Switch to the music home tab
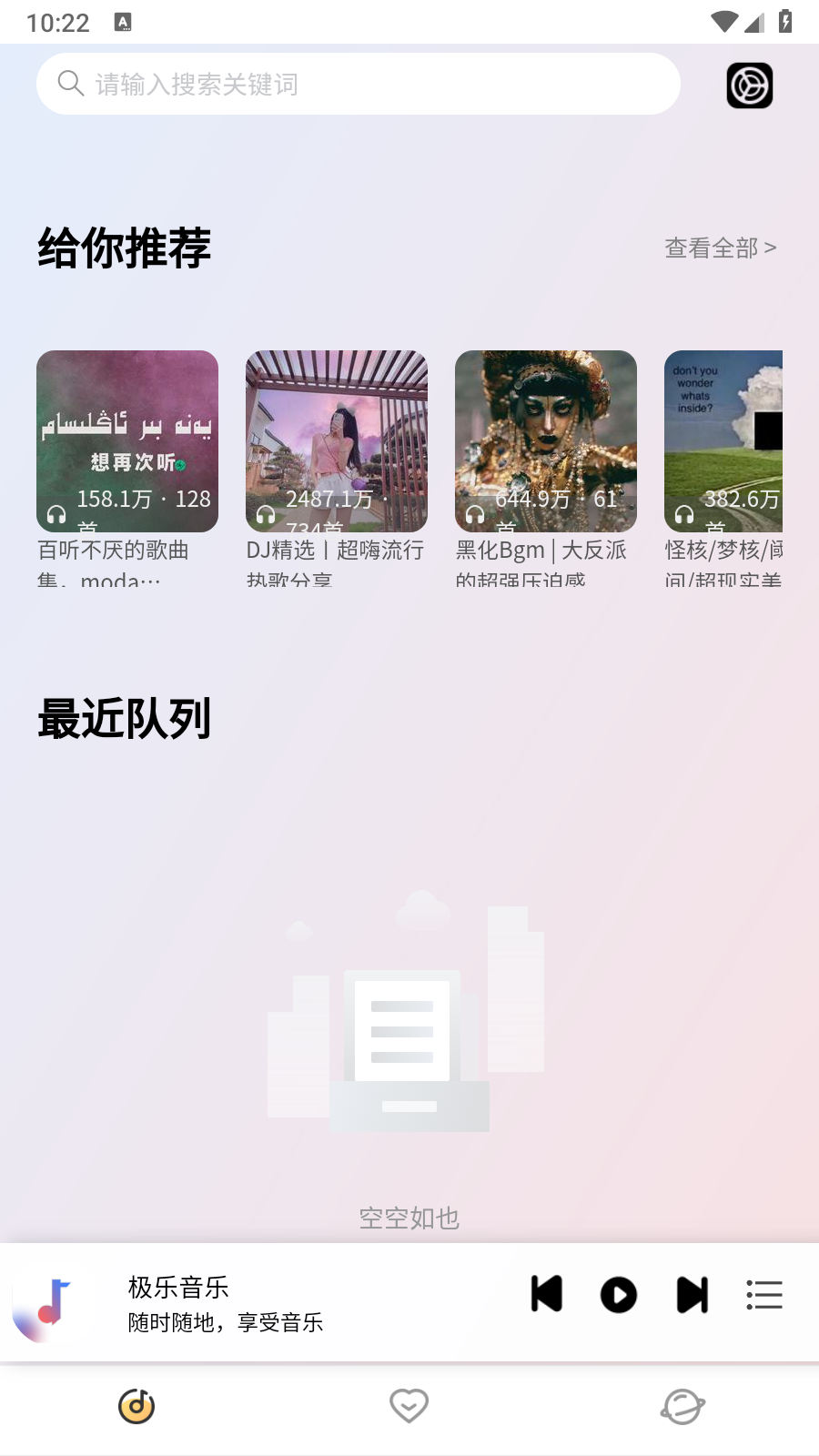 (x=136, y=1407)
